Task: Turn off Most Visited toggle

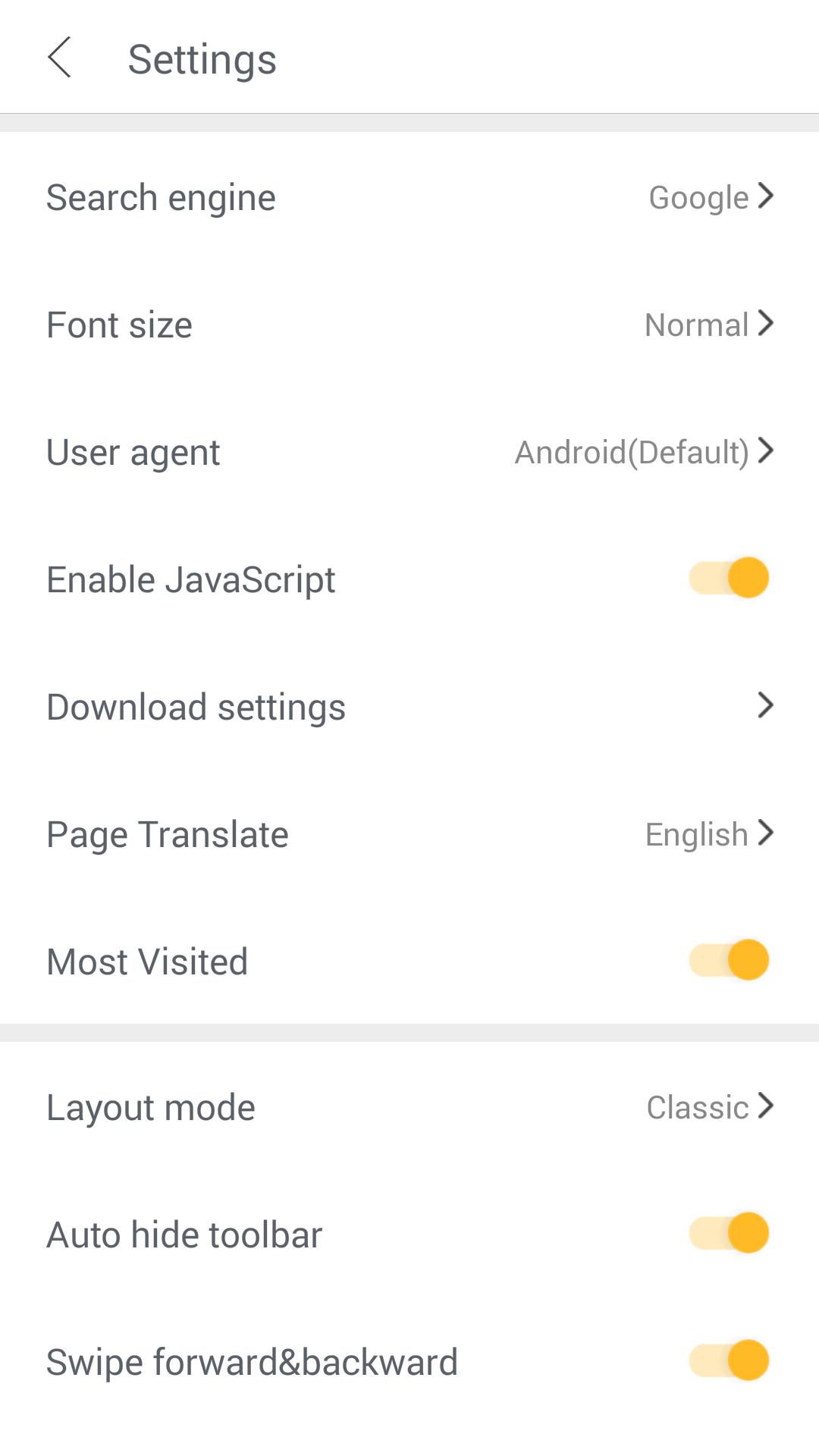Action: coord(729,960)
